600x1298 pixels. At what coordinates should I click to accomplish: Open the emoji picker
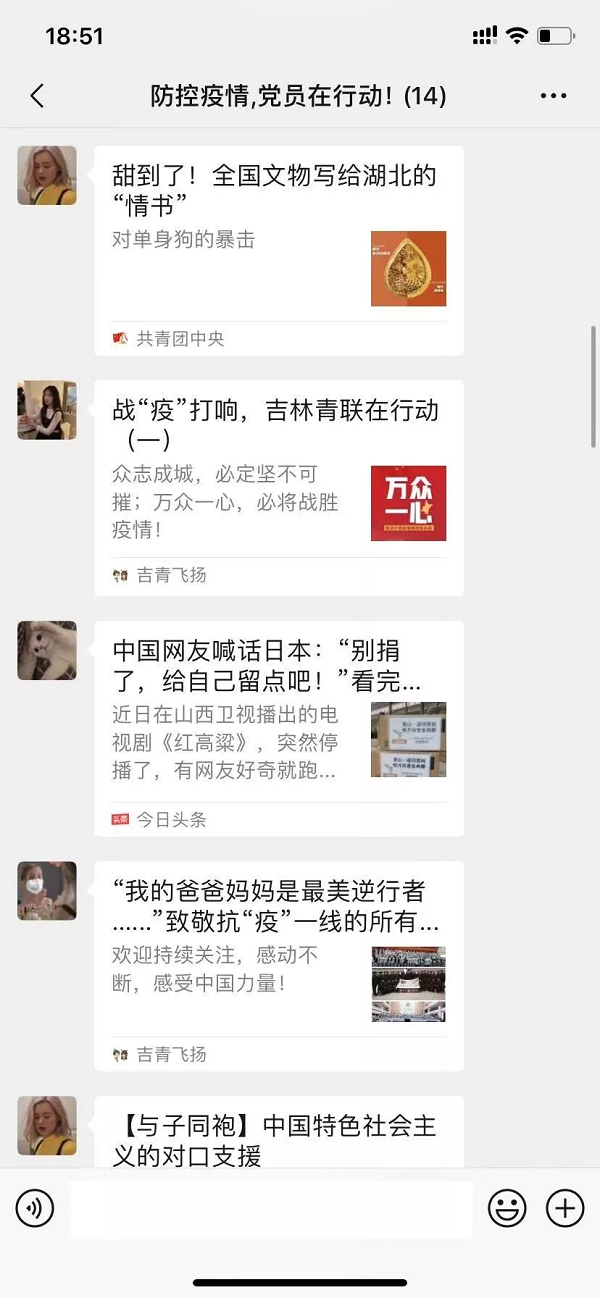pyautogui.click(x=507, y=1209)
